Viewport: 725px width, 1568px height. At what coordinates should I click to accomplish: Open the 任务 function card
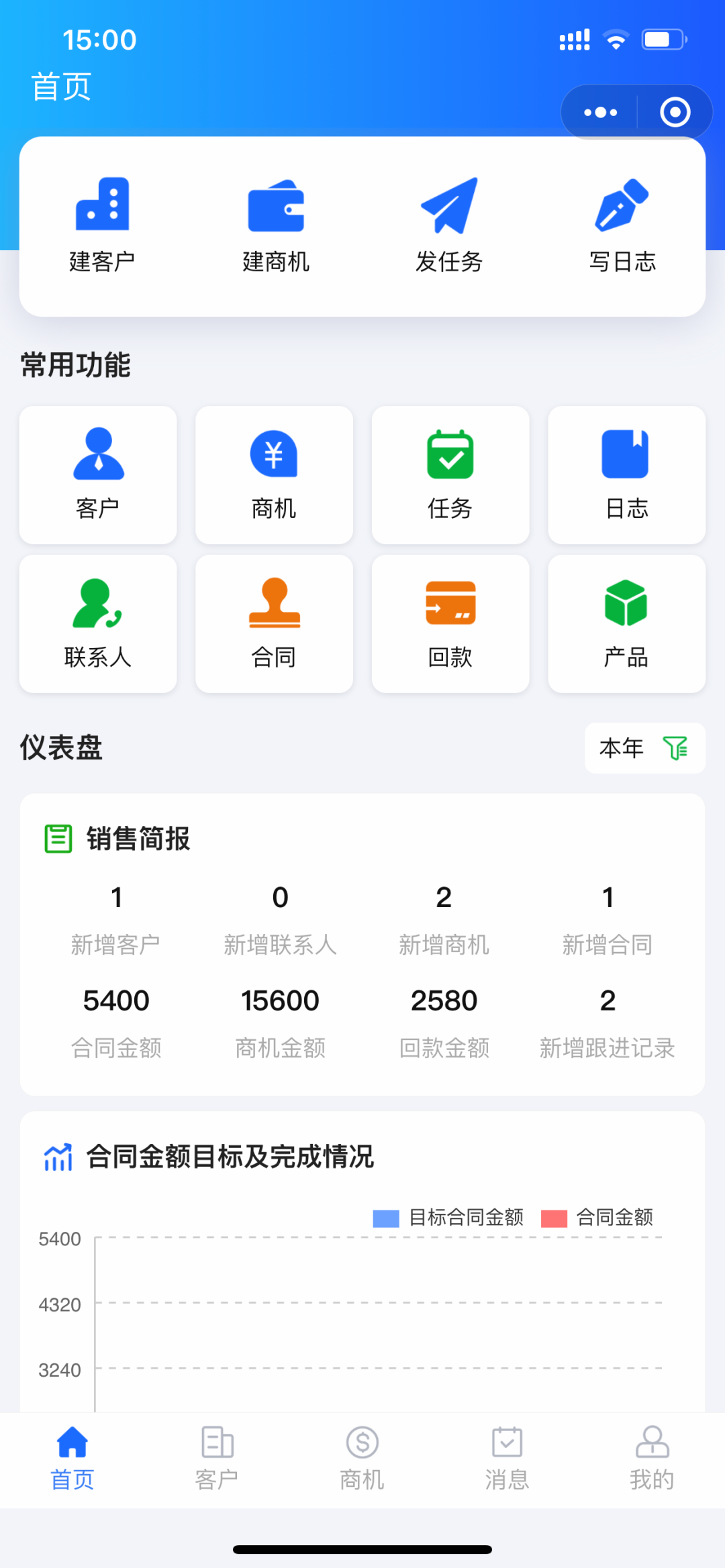click(x=450, y=475)
